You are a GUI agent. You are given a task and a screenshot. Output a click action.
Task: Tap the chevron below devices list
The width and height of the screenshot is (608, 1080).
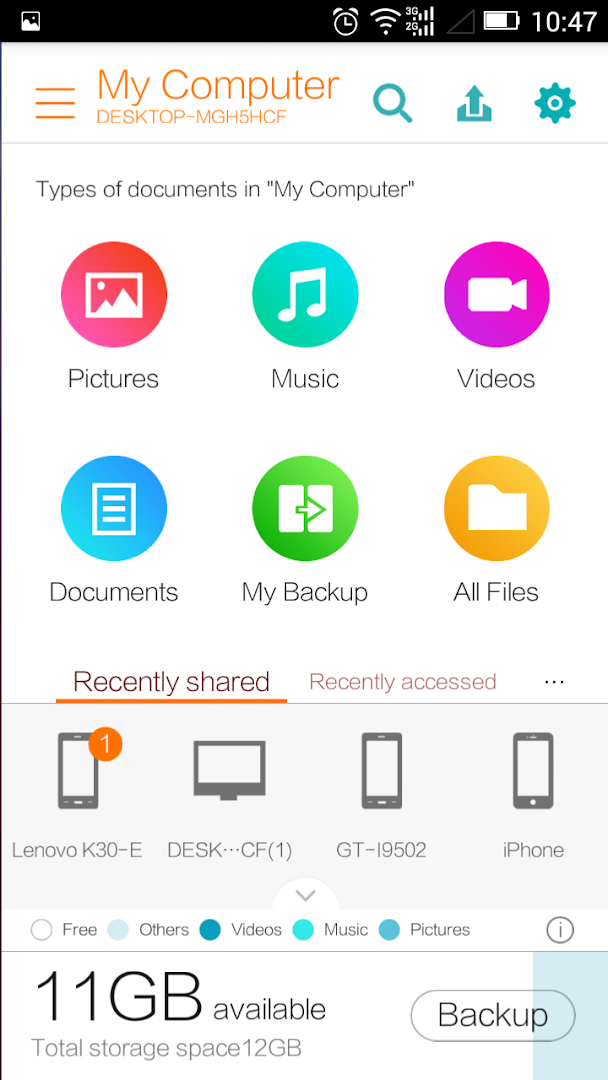(x=306, y=895)
